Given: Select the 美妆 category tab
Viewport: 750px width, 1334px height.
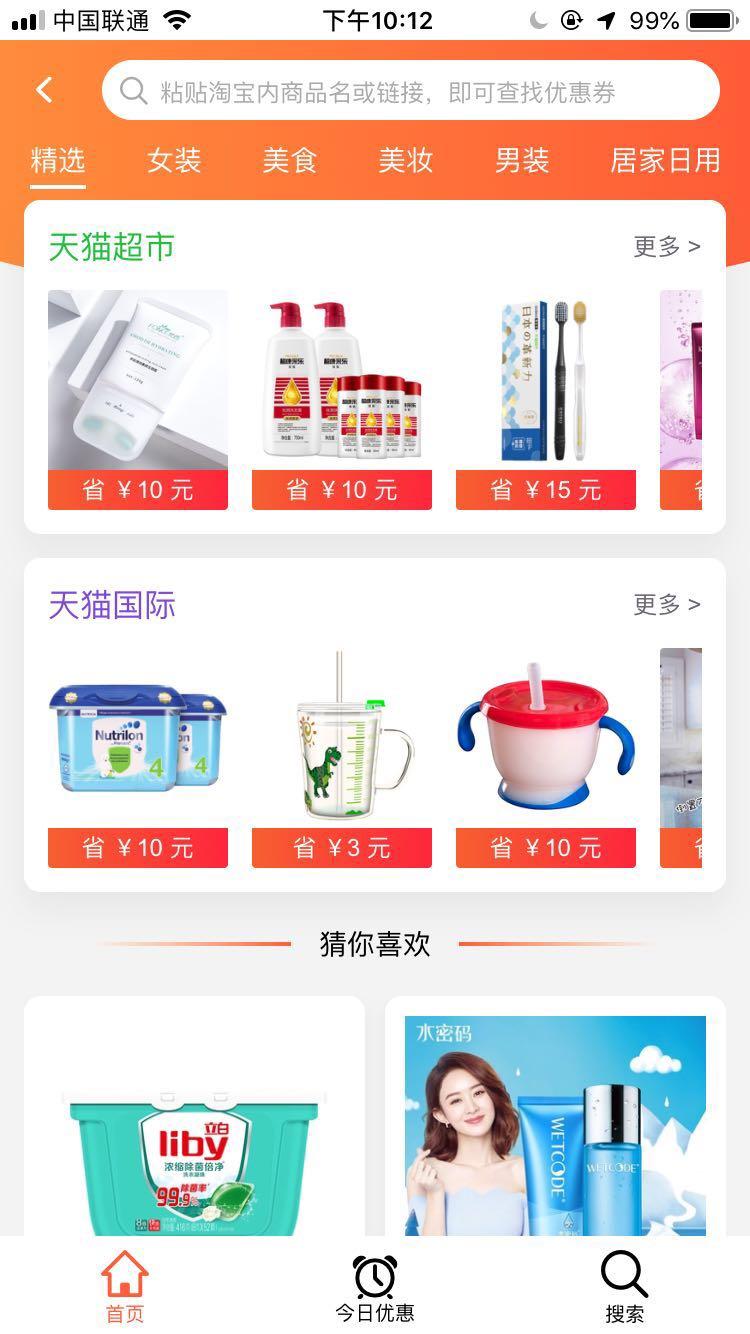Looking at the screenshot, I should tap(403, 161).
